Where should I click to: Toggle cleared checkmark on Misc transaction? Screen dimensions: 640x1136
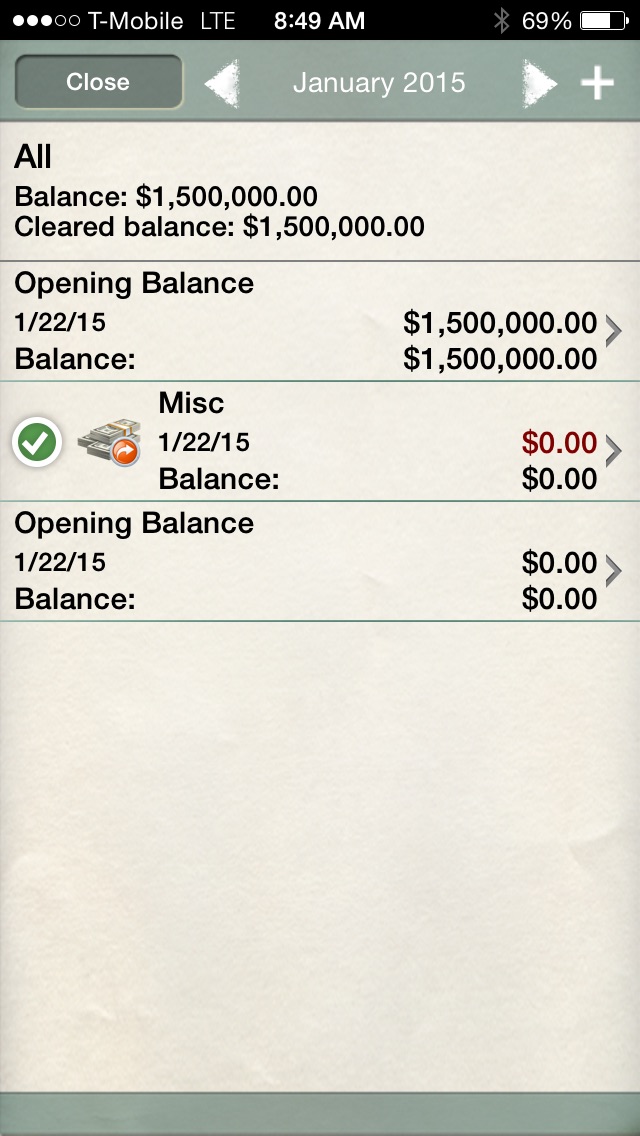[x=38, y=443]
